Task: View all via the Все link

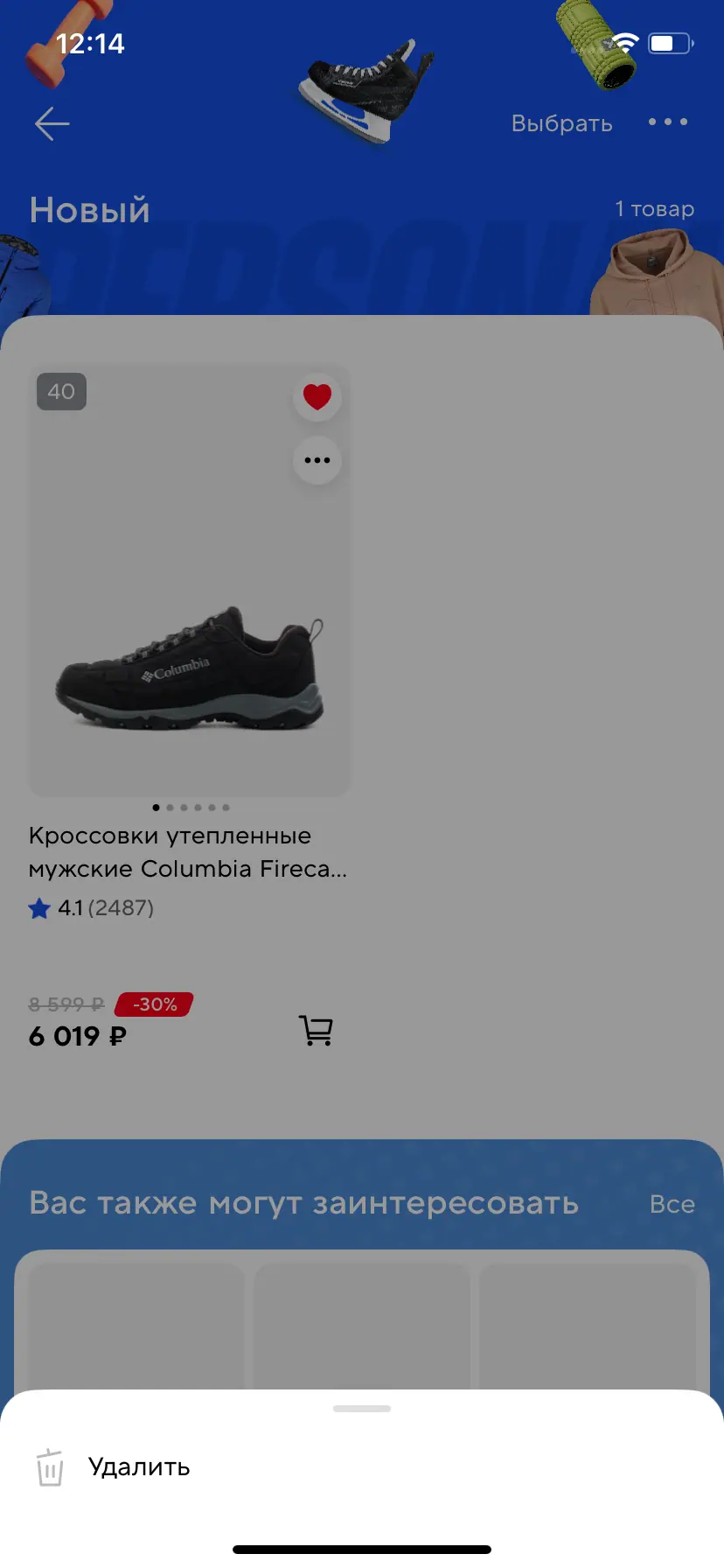Action: [x=672, y=1205]
